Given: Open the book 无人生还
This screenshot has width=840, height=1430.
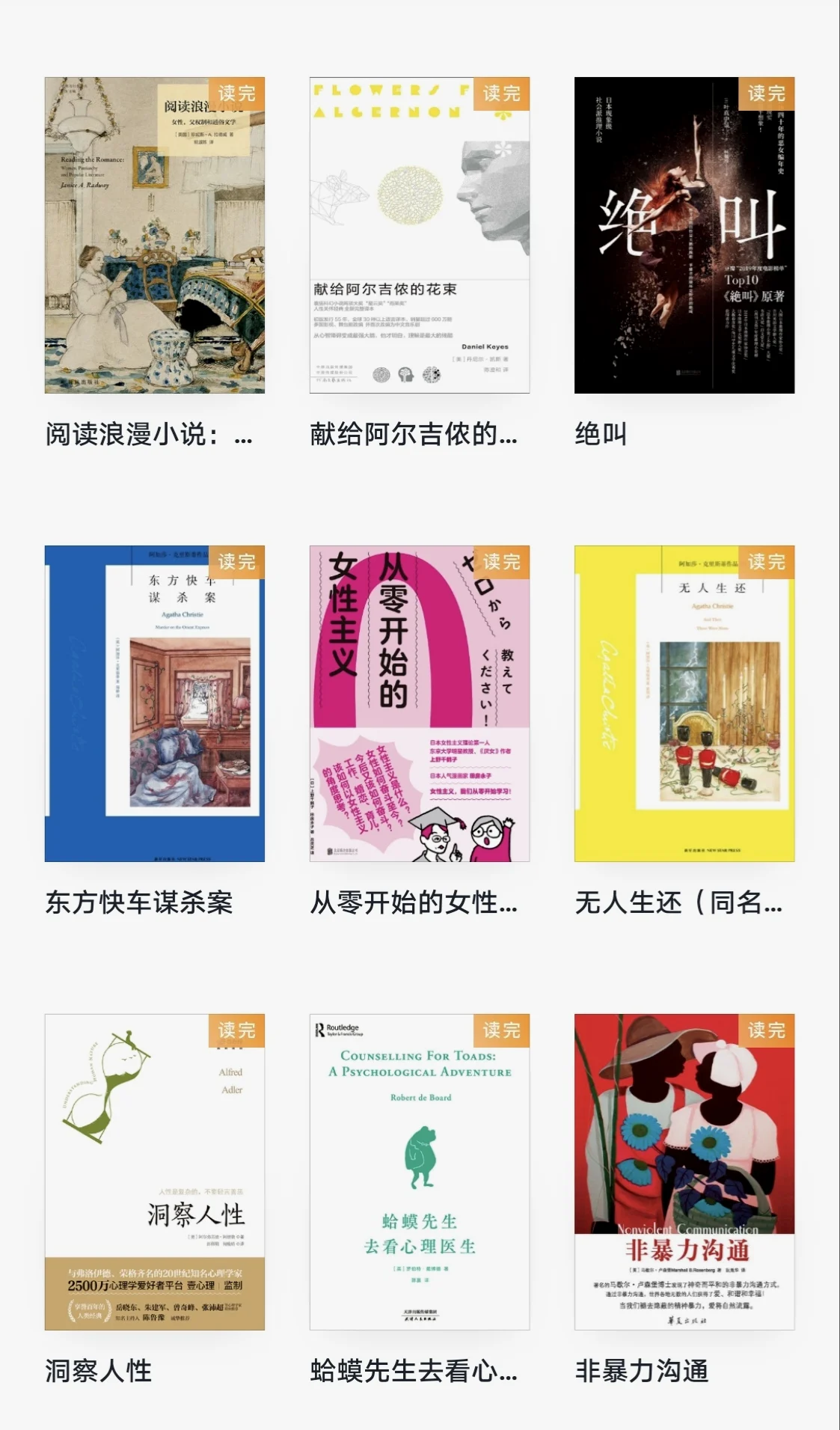Looking at the screenshot, I should click(x=684, y=703).
